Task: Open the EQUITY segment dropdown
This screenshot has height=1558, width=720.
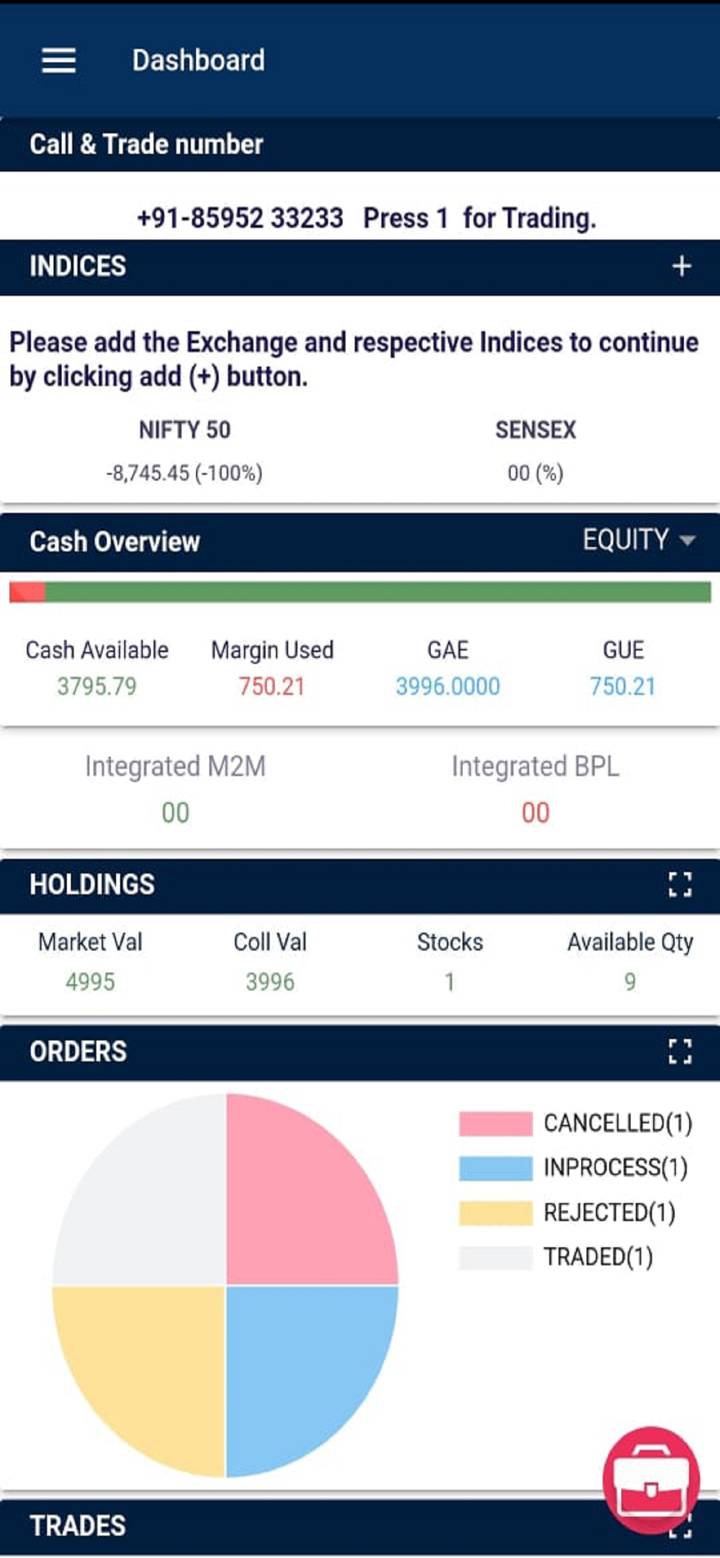Action: point(639,540)
